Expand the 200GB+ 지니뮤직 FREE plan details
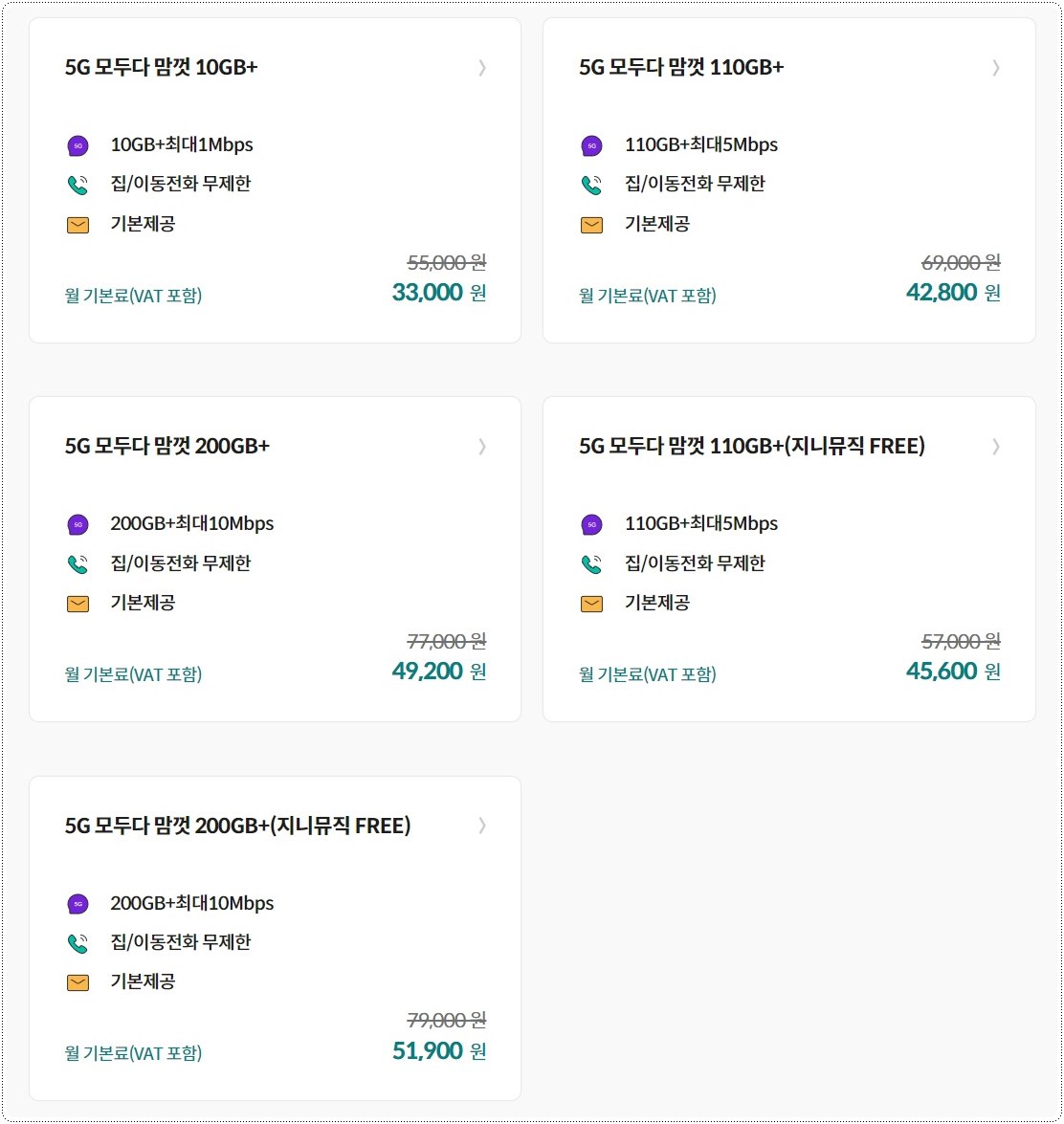 pos(482,825)
